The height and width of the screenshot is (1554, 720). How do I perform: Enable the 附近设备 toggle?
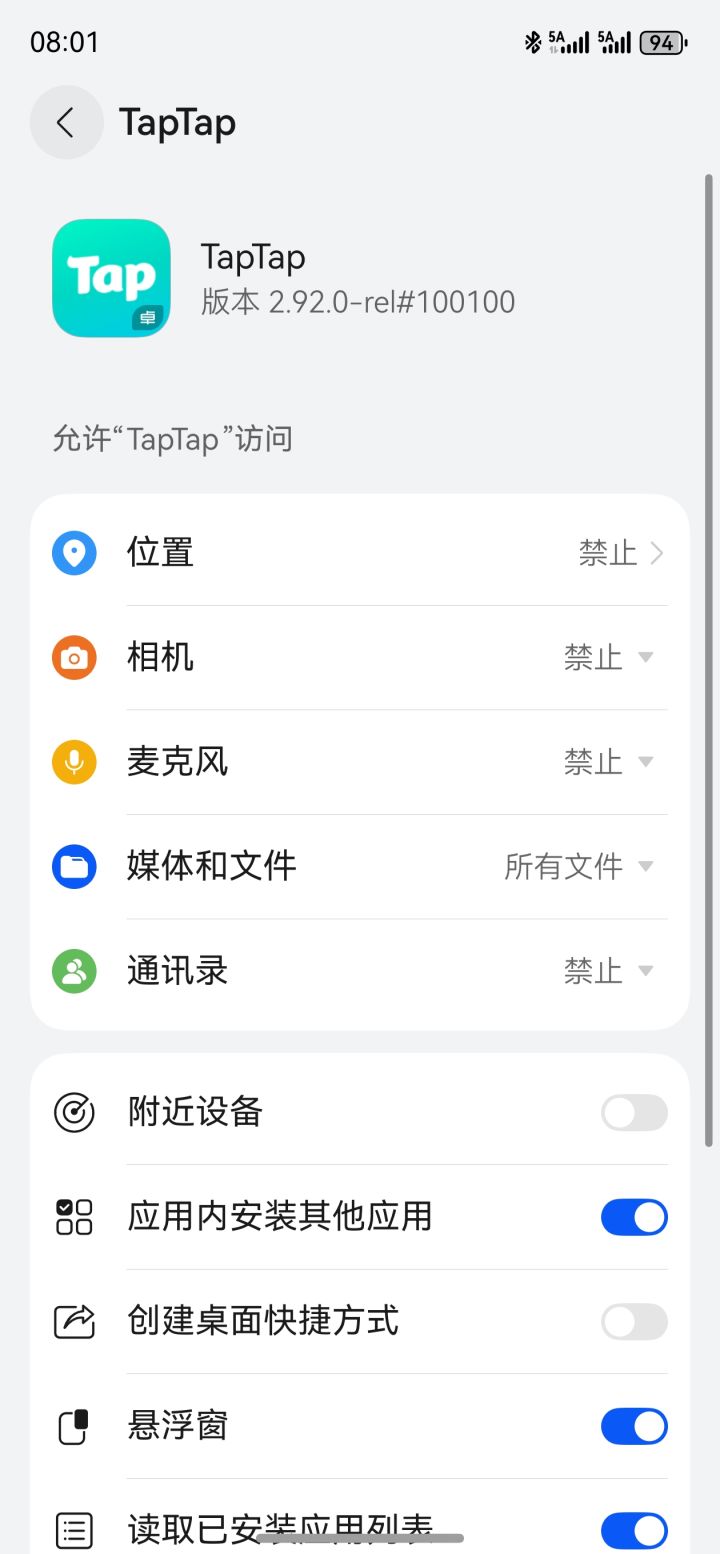click(633, 1112)
